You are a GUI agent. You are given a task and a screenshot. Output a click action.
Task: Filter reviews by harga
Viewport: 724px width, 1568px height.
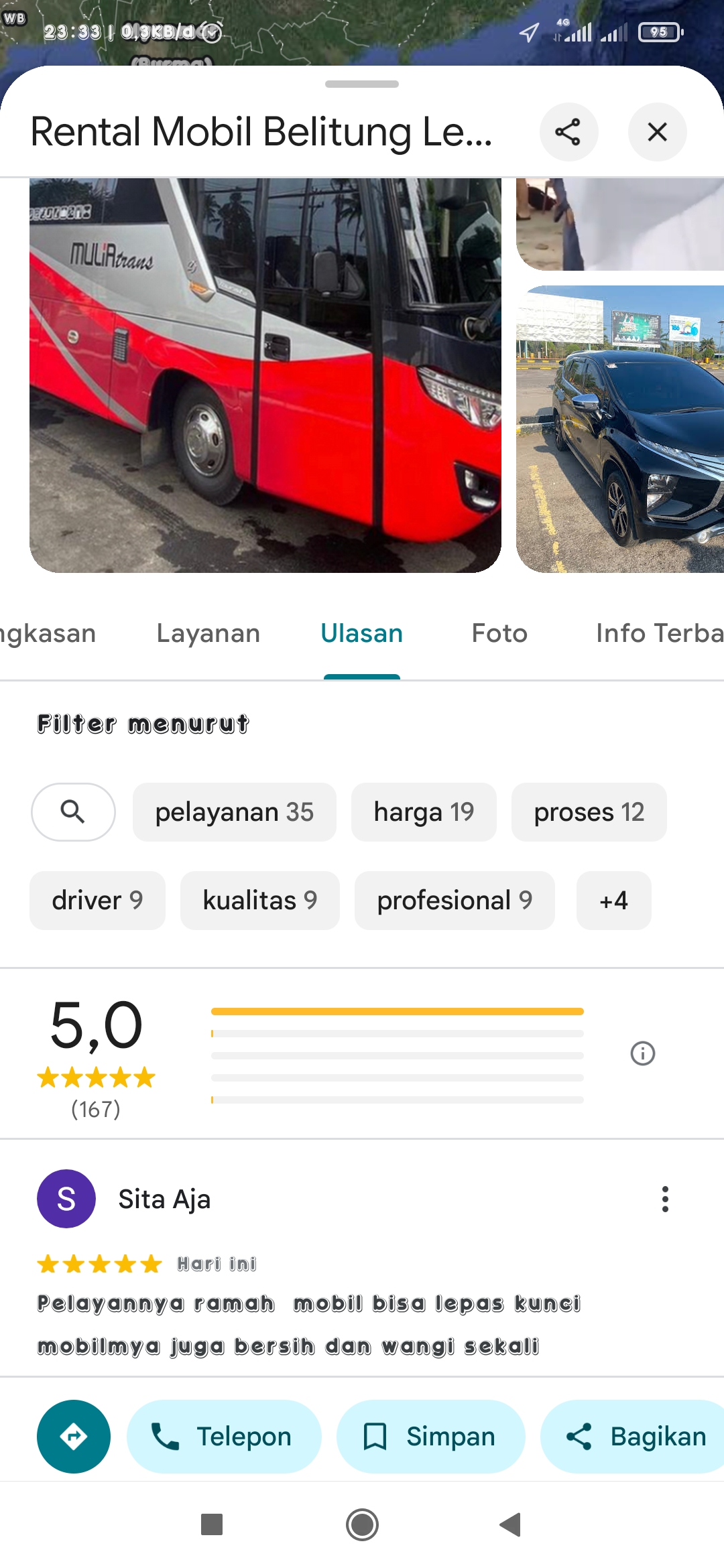(424, 812)
